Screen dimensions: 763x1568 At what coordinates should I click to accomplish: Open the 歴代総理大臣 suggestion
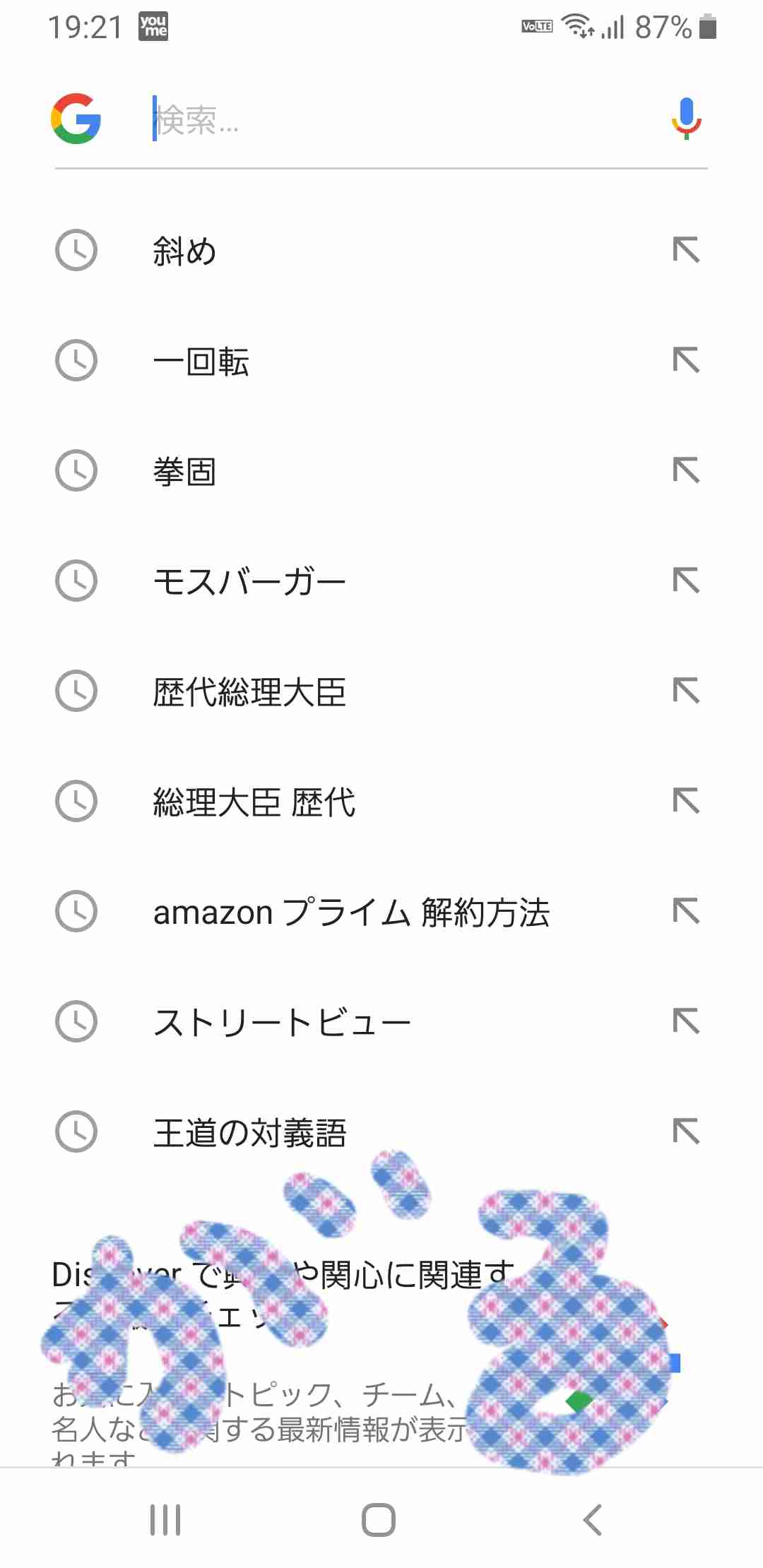pyautogui.click(x=249, y=691)
